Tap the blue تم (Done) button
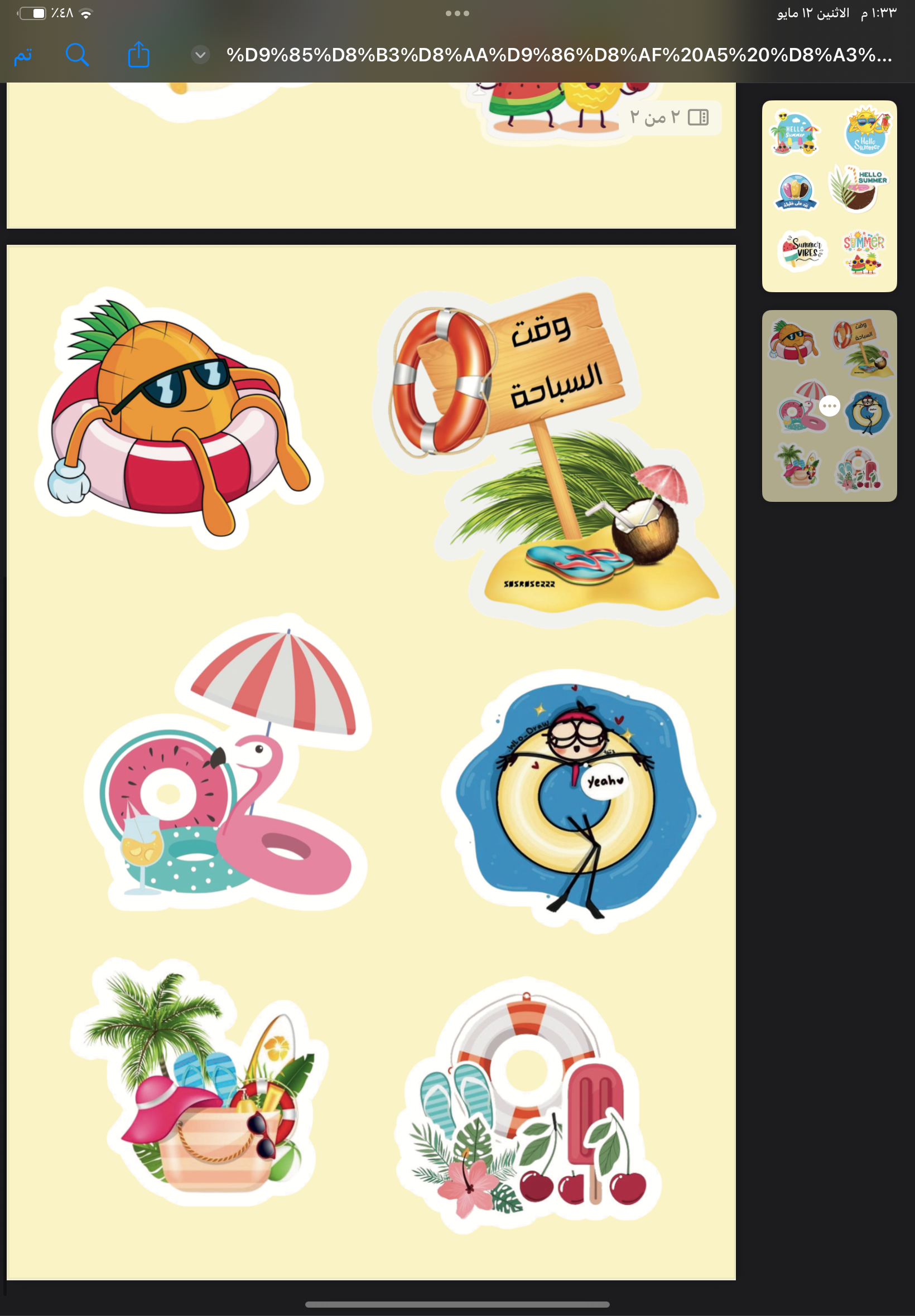The image size is (915, 1316). [x=23, y=56]
